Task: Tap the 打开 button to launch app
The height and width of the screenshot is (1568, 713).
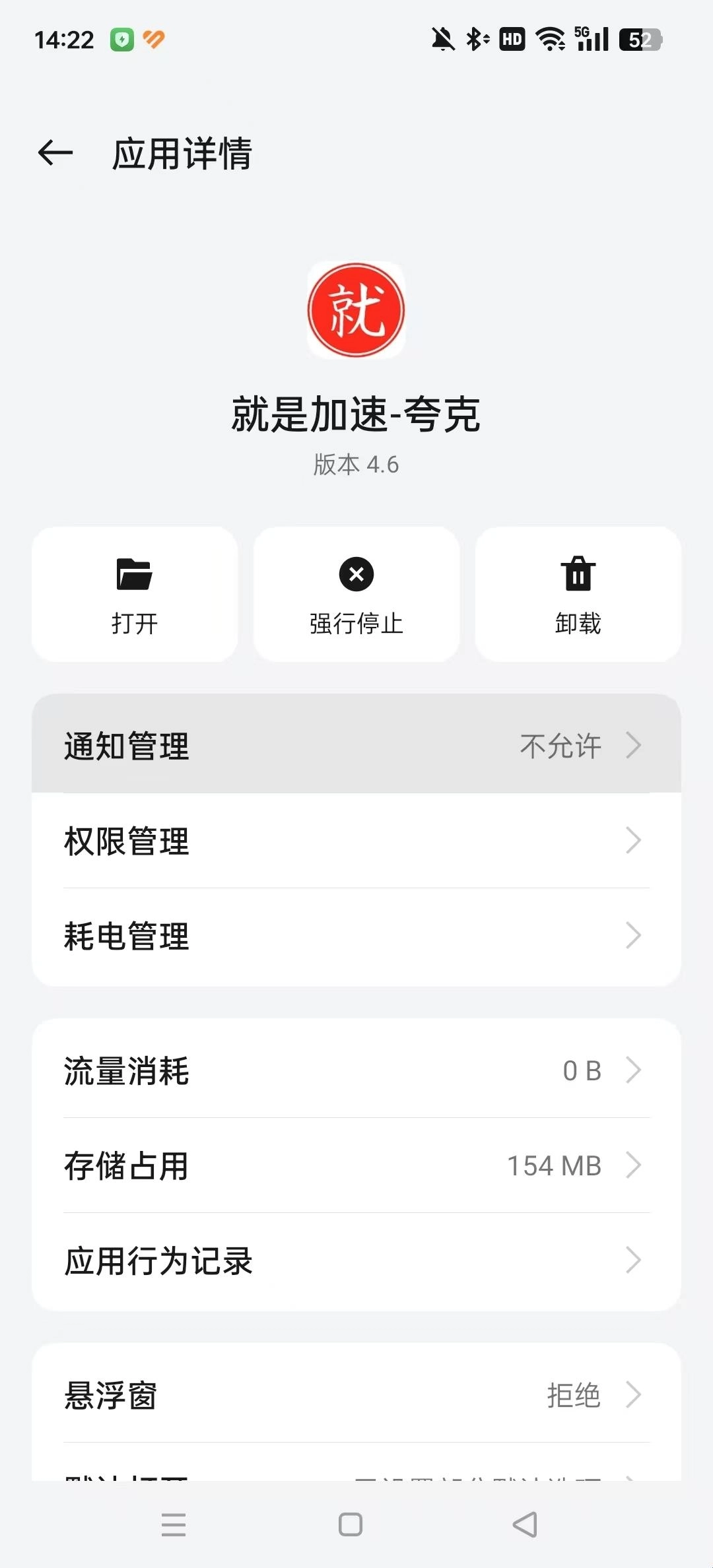Action: (x=135, y=594)
